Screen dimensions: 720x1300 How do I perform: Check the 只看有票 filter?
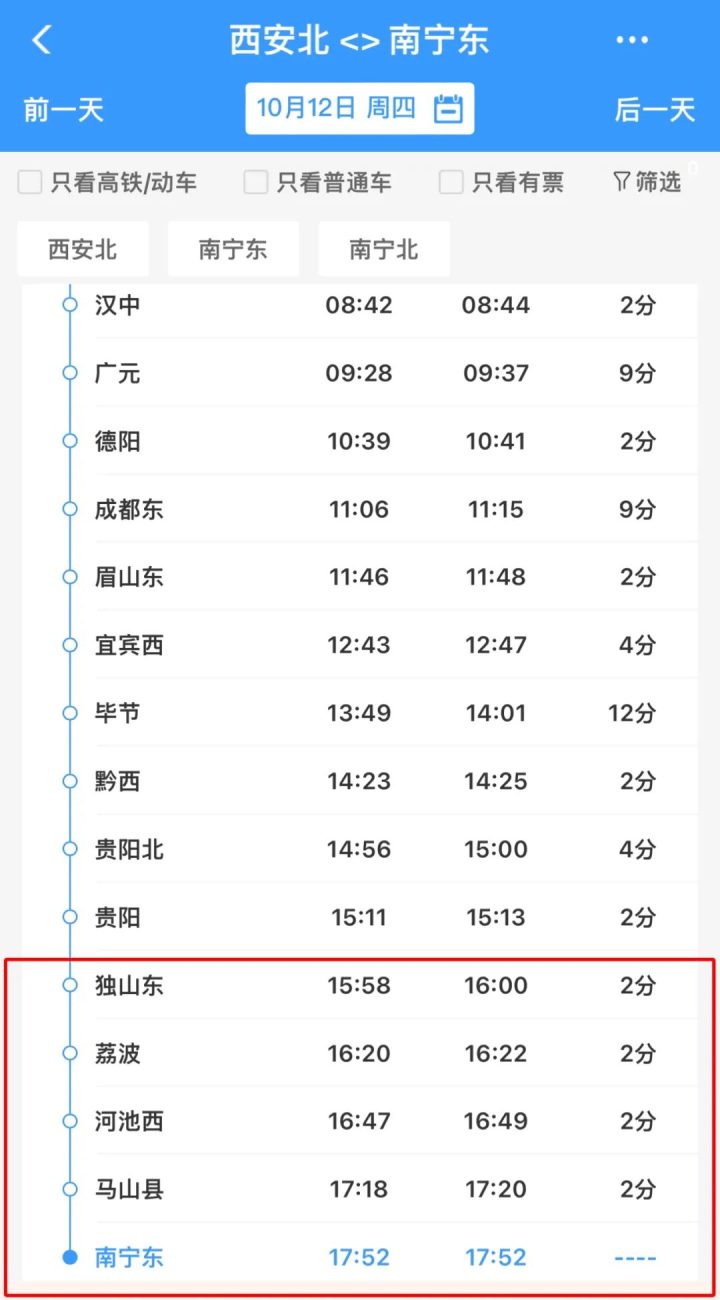[452, 182]
